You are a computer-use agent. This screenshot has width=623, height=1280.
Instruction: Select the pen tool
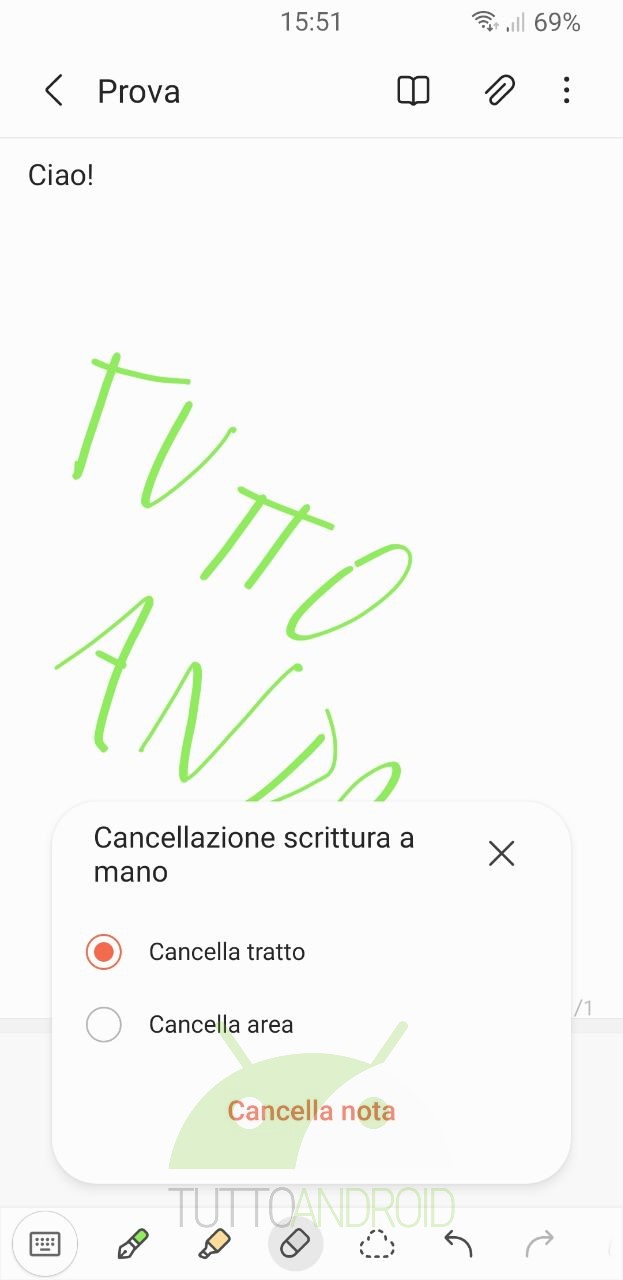[132, 1244]
